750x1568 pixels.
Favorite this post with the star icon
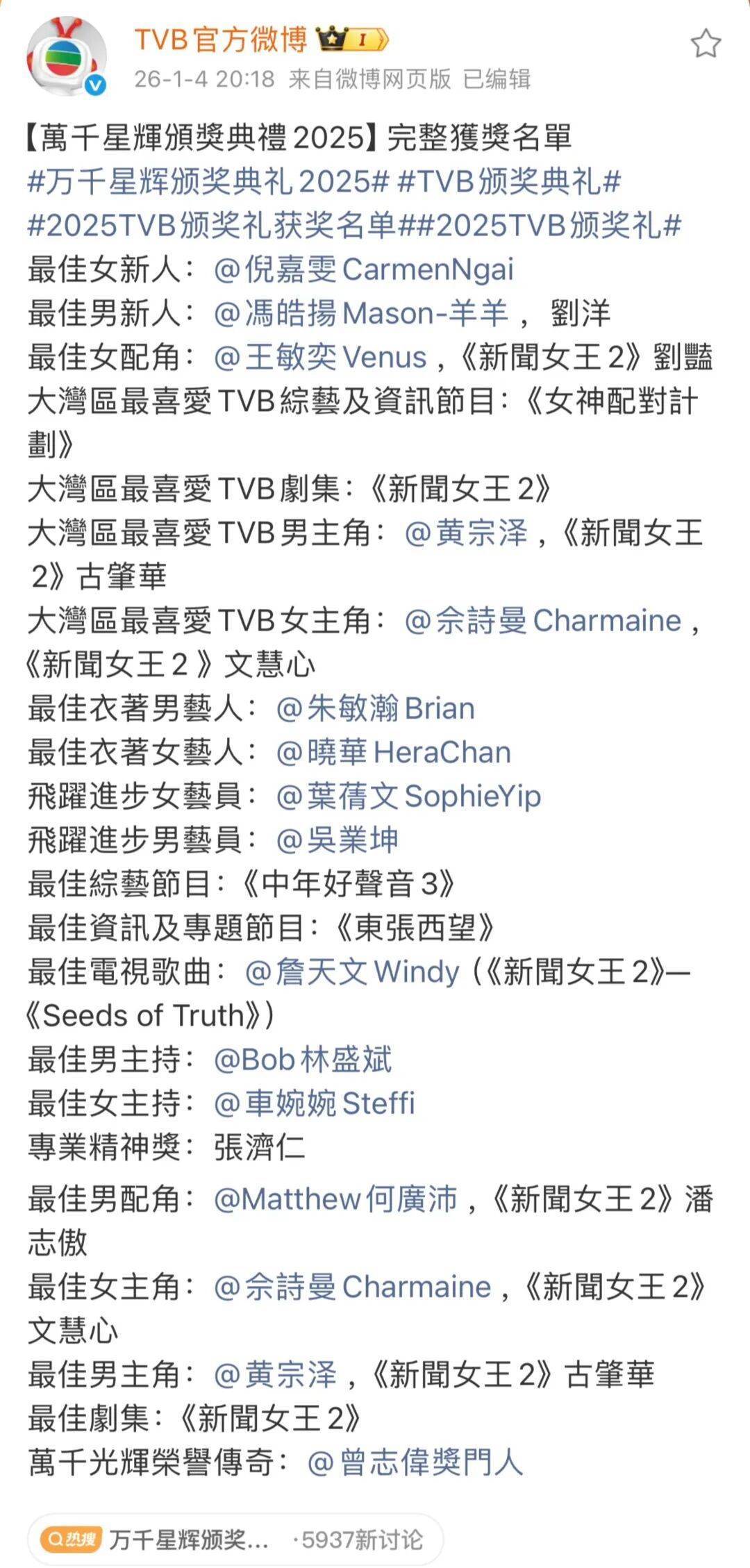point(706,44)
